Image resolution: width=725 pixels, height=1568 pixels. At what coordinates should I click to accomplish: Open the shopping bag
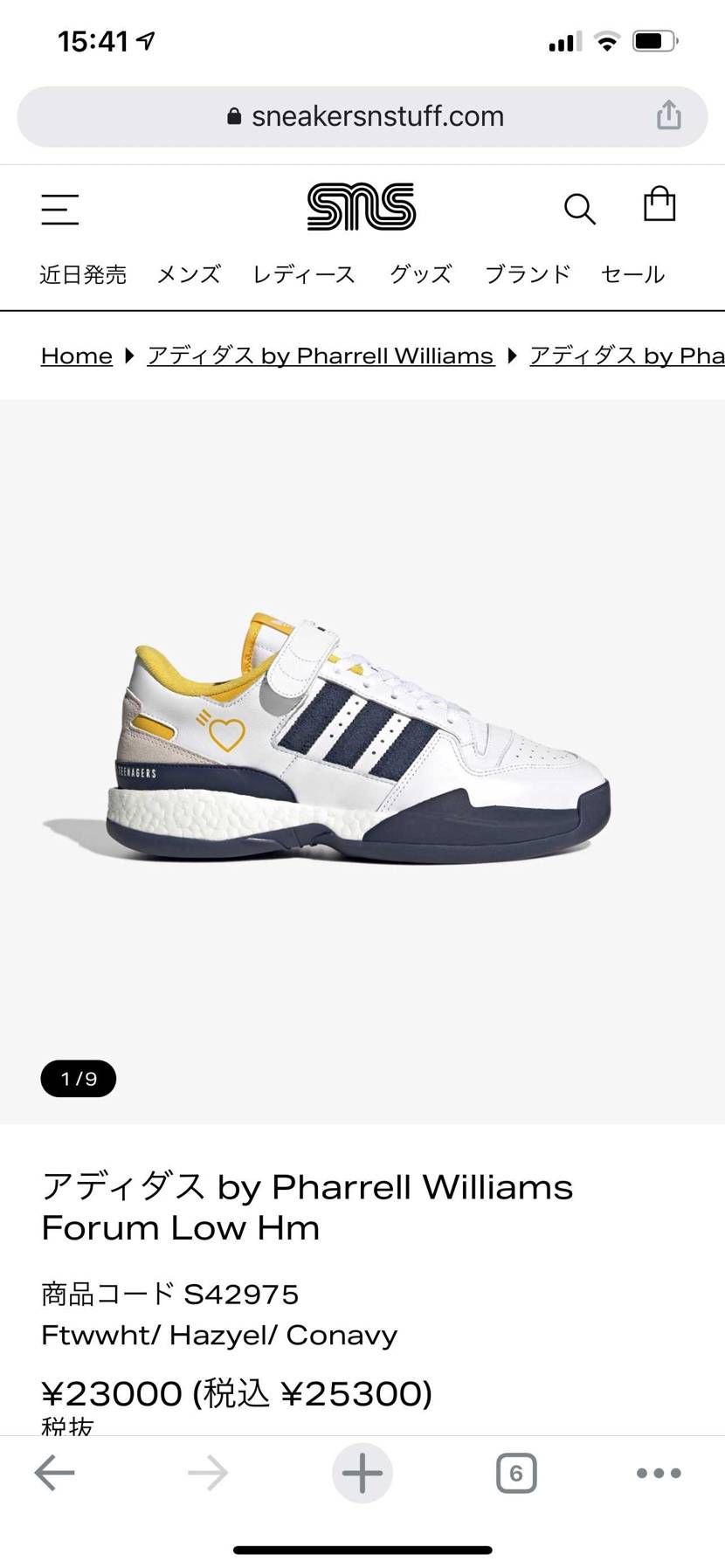click(x=659, y=205)
